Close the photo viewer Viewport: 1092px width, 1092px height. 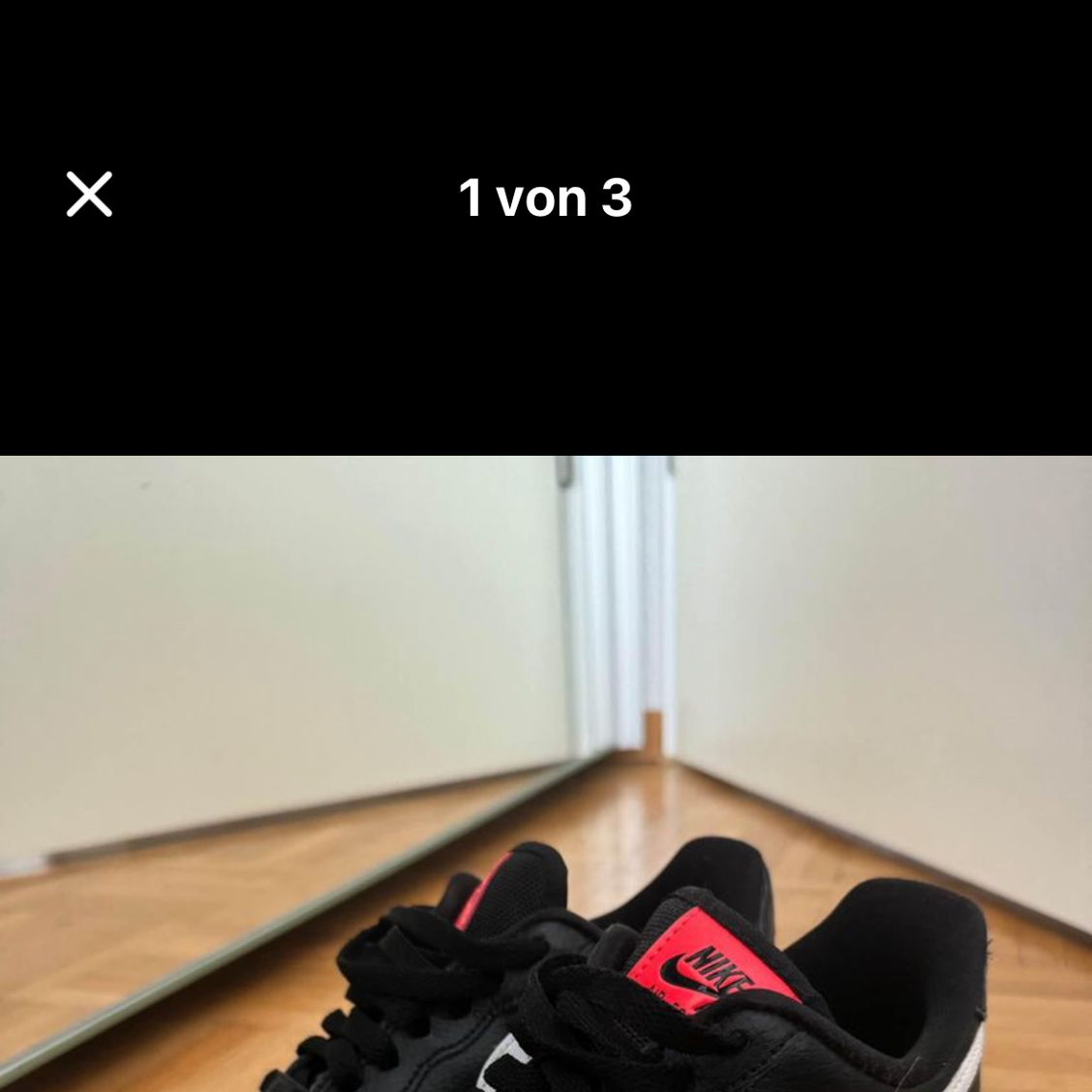click(x=89, y=195)
